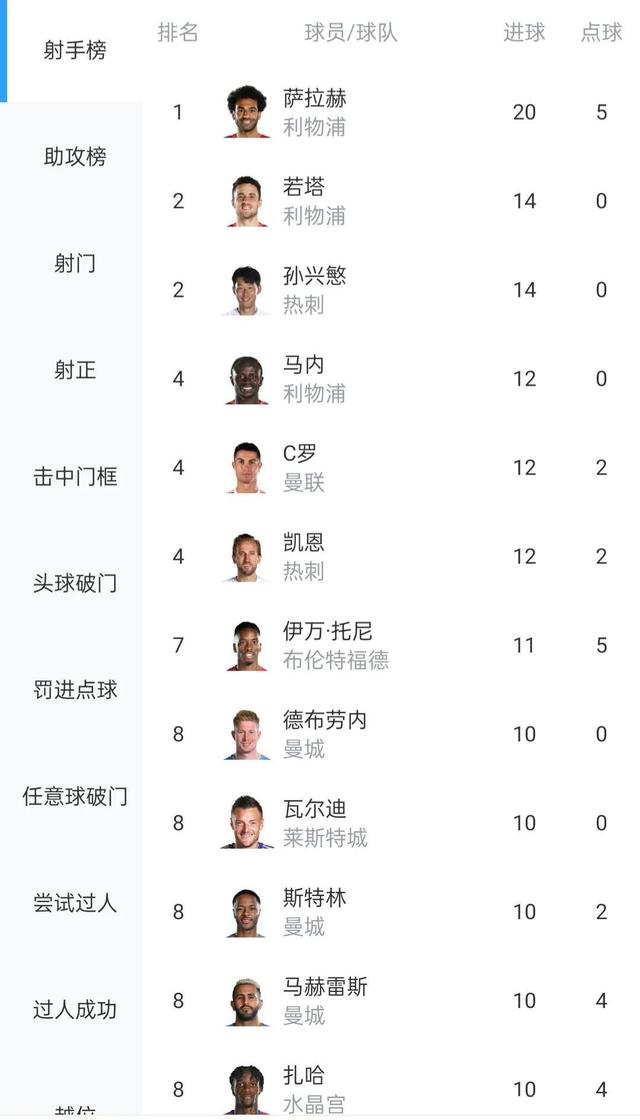
Task: Select the 射门 ranking tab
Action: point(74,264)
